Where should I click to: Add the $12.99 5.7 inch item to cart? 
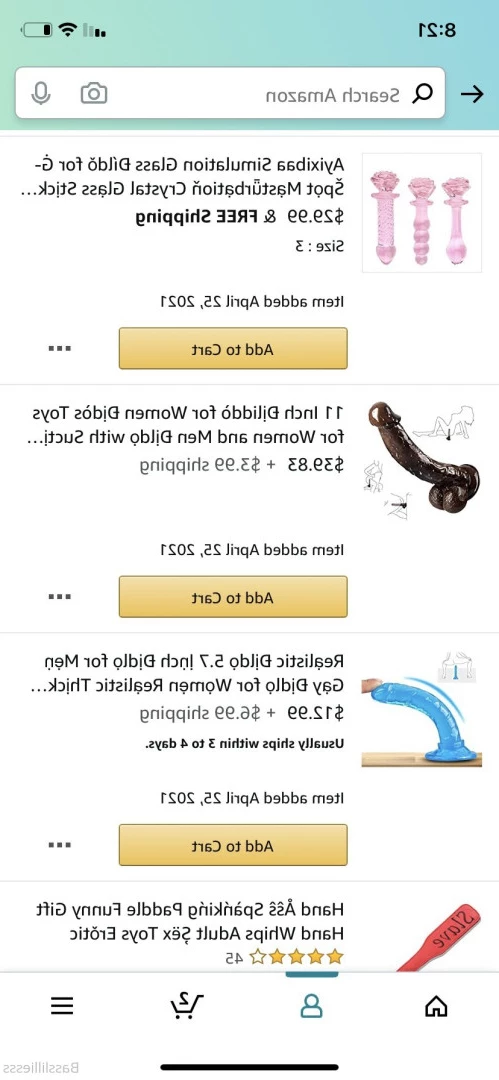pyautogui.click(x=233, y=845)
